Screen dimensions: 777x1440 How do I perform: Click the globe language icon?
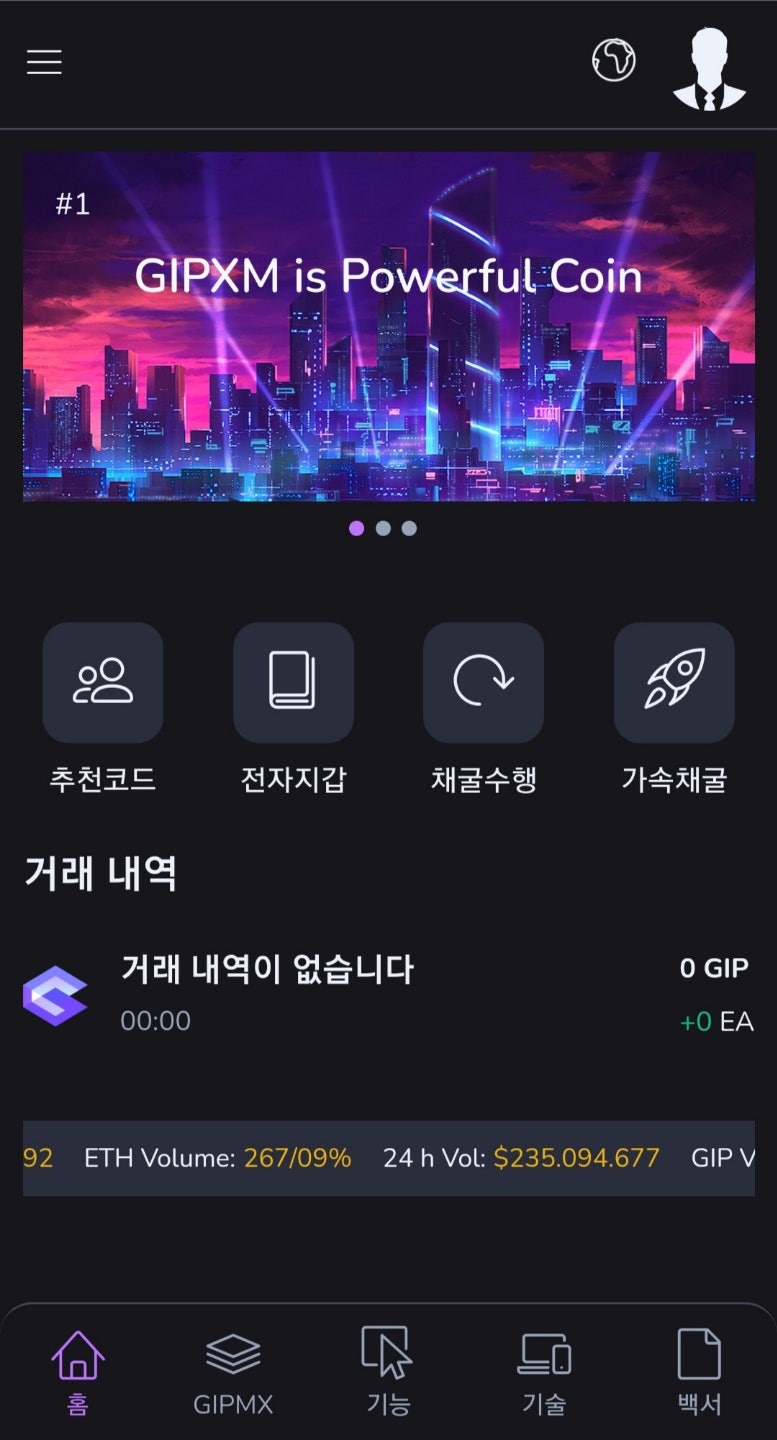pyautogui.click(x=613, y=60)
